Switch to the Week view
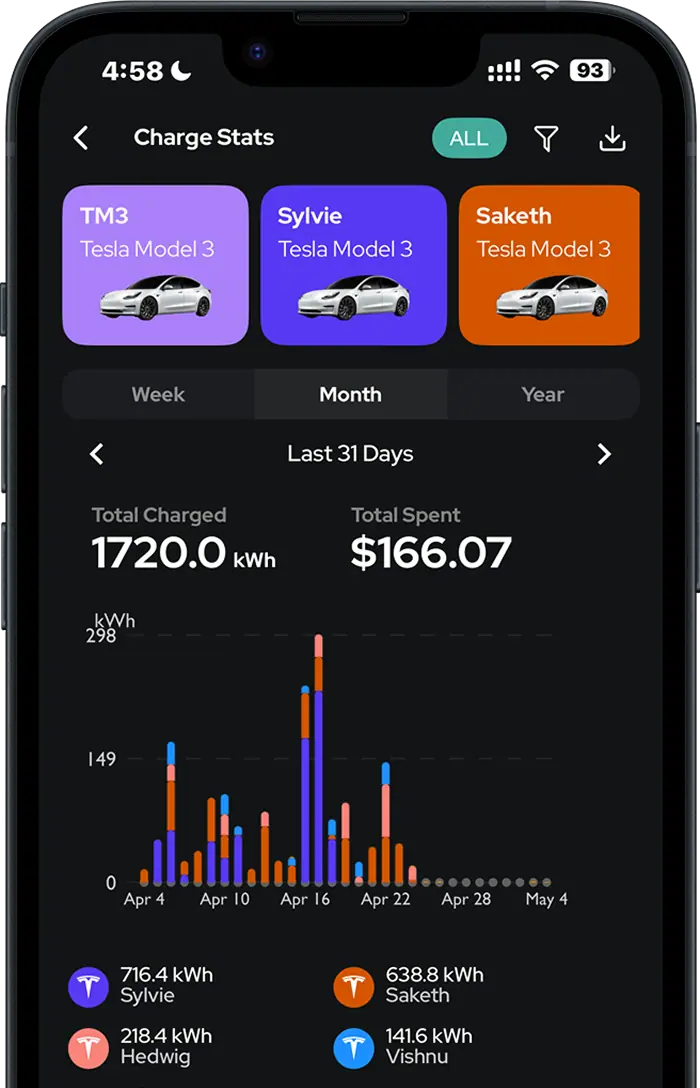 coord(158,394)
